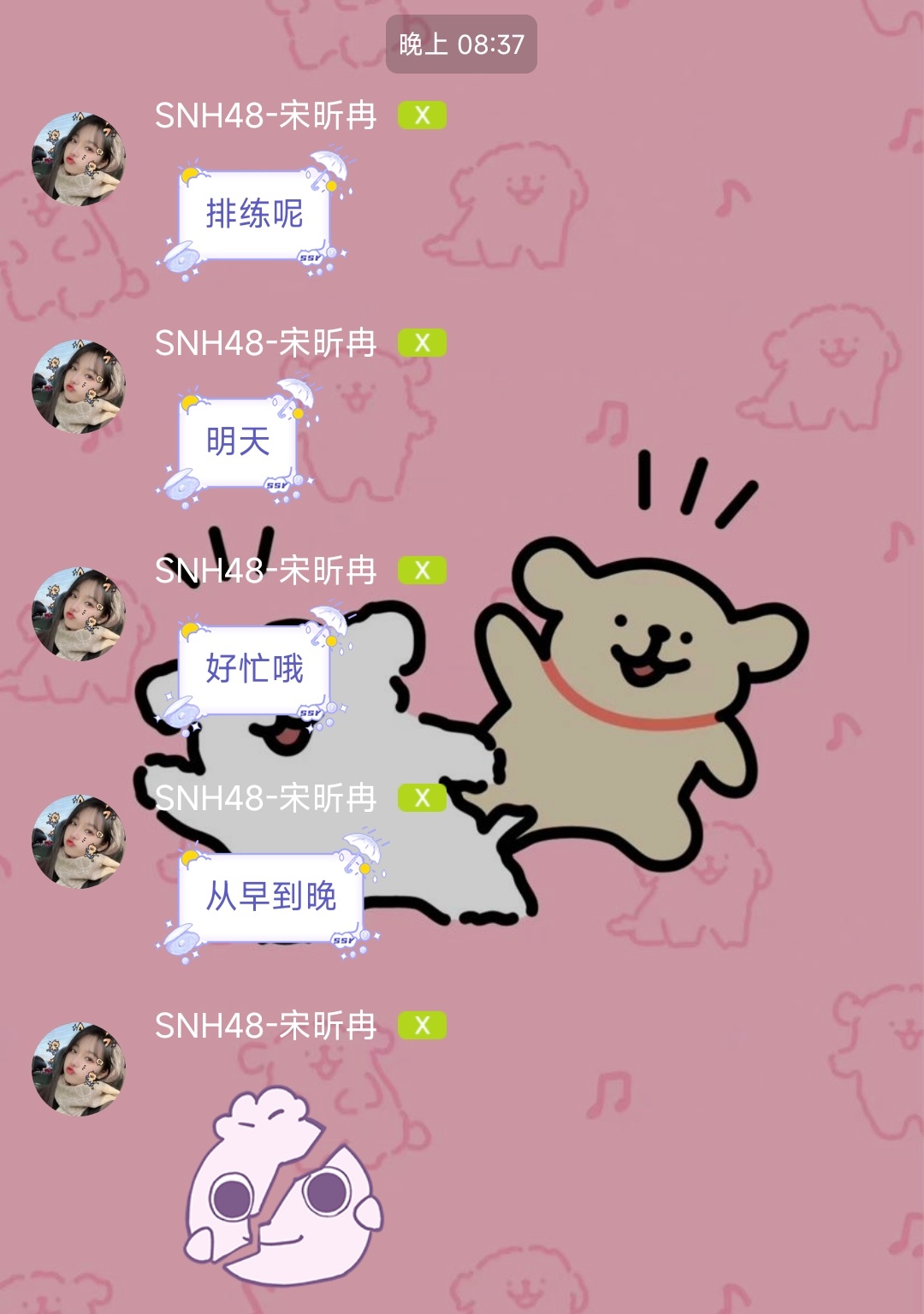Image resolution: width=924 pixels, height=1314 pixels.
Task: View the sender's avatar beside 好忙哦
Action: coord(79,614)
